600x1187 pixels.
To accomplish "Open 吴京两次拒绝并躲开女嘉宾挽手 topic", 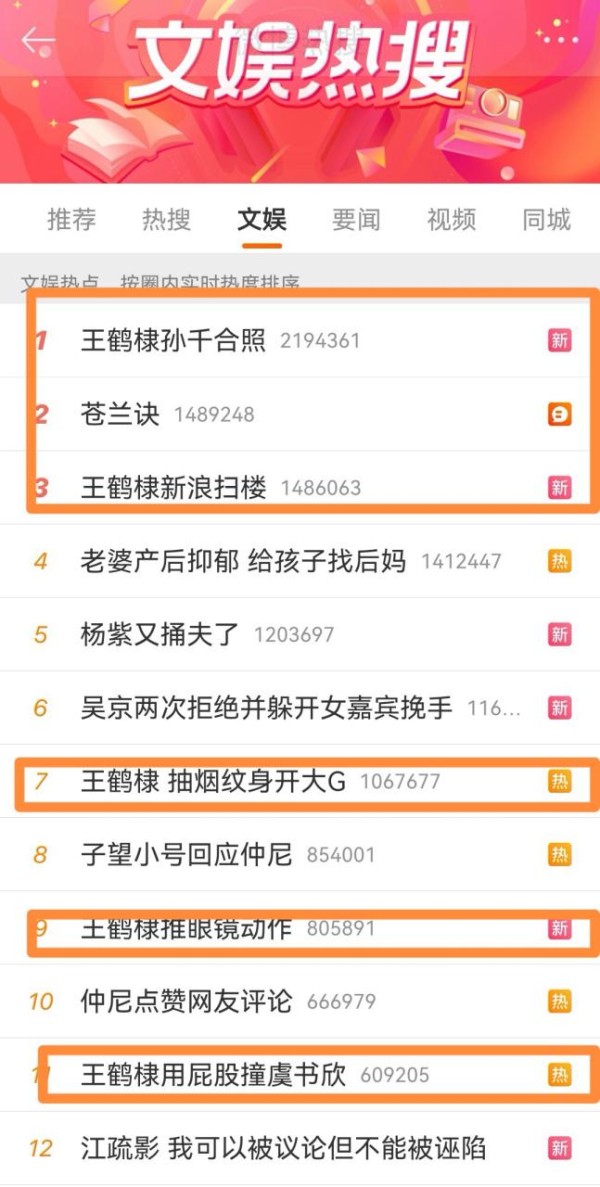I will click(x=266, y=708).
